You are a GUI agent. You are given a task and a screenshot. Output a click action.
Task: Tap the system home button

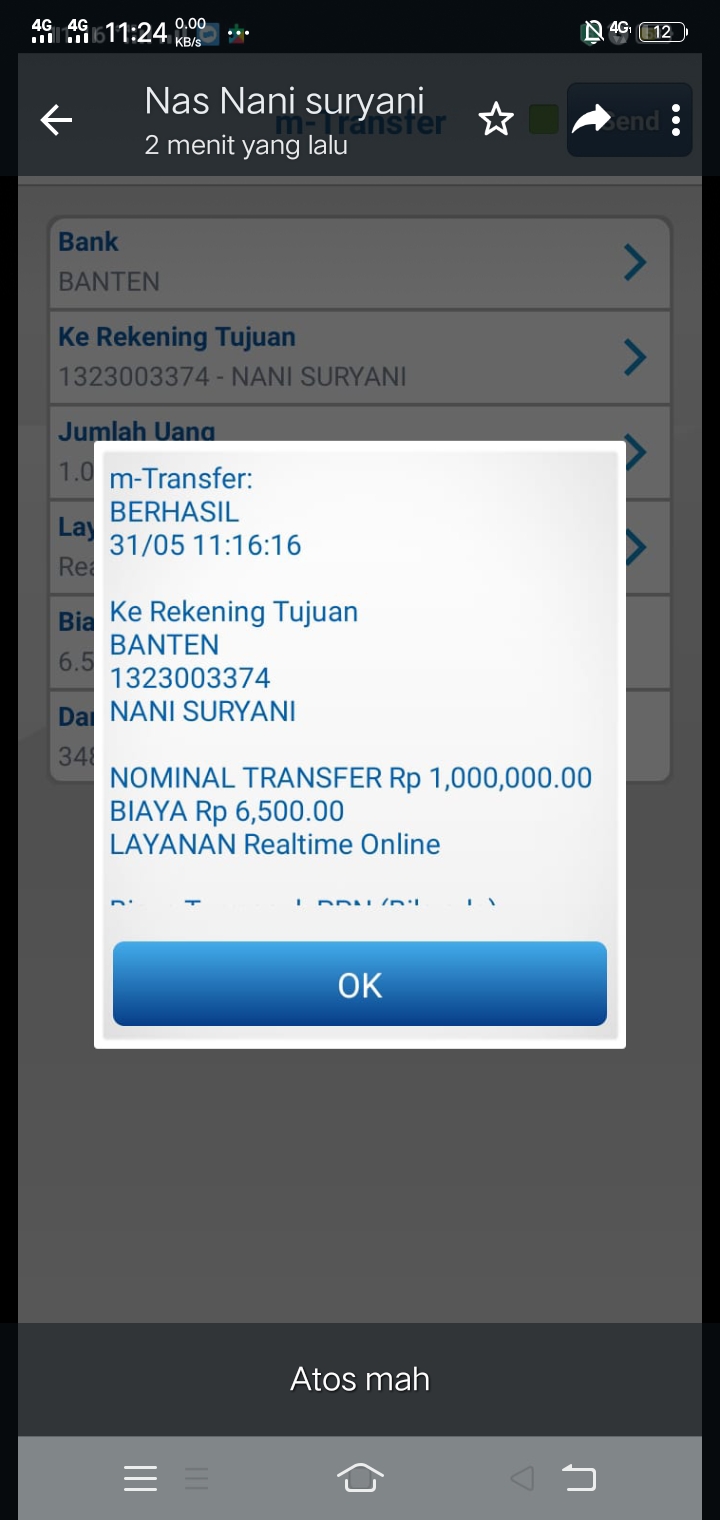click(x=360, y=1477)
